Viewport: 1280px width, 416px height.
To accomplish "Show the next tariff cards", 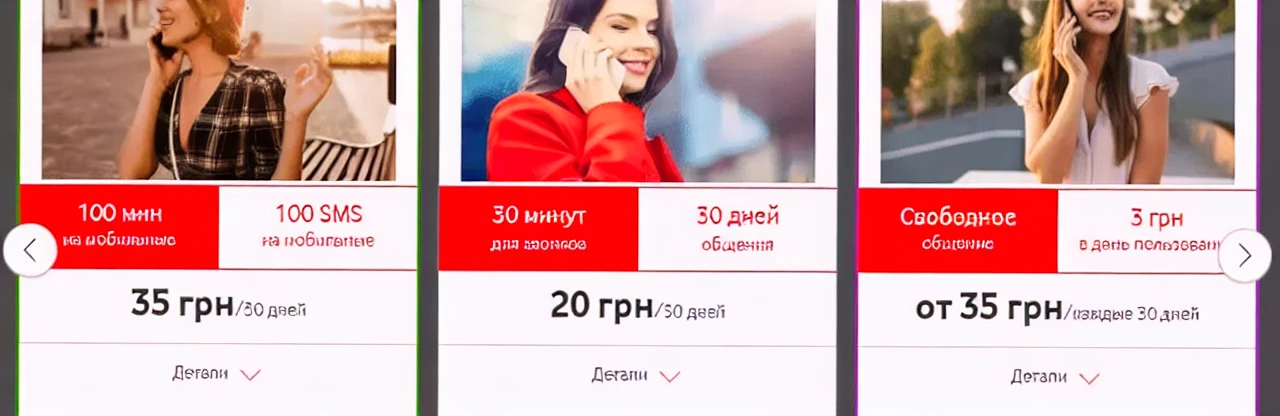I will tap(1244, 255).
